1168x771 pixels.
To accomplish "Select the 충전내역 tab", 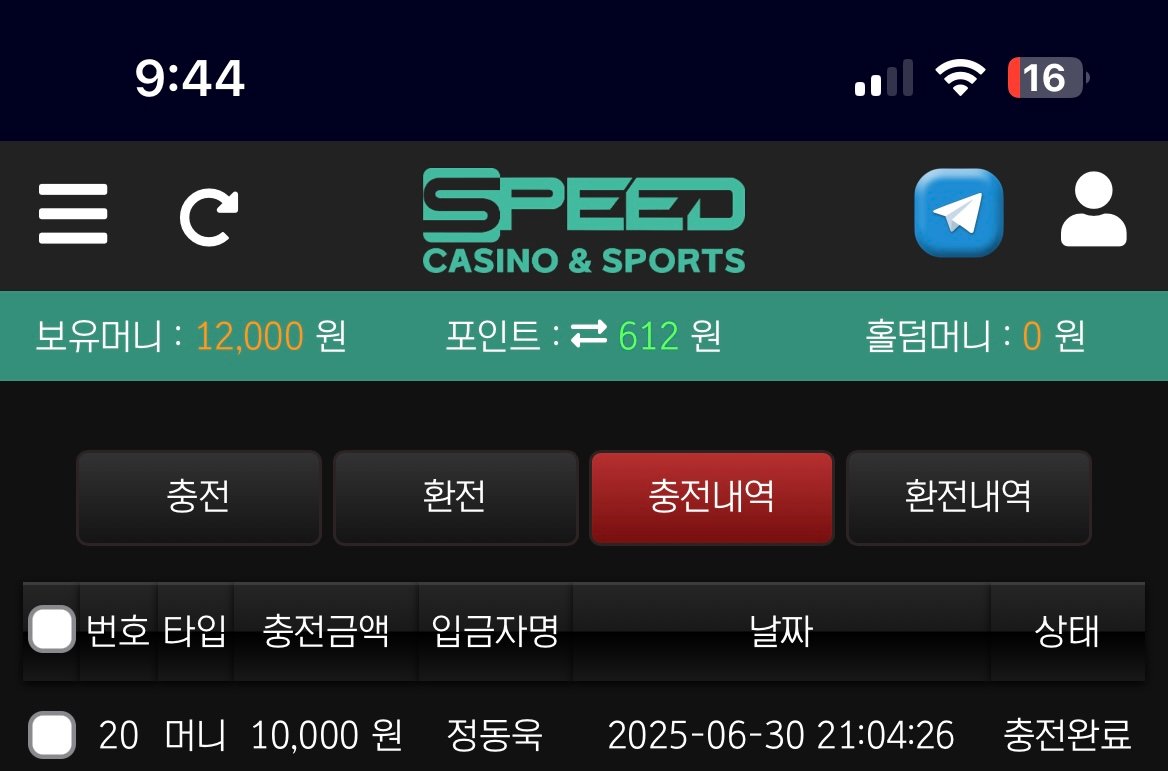I will (x=711, y=497).
